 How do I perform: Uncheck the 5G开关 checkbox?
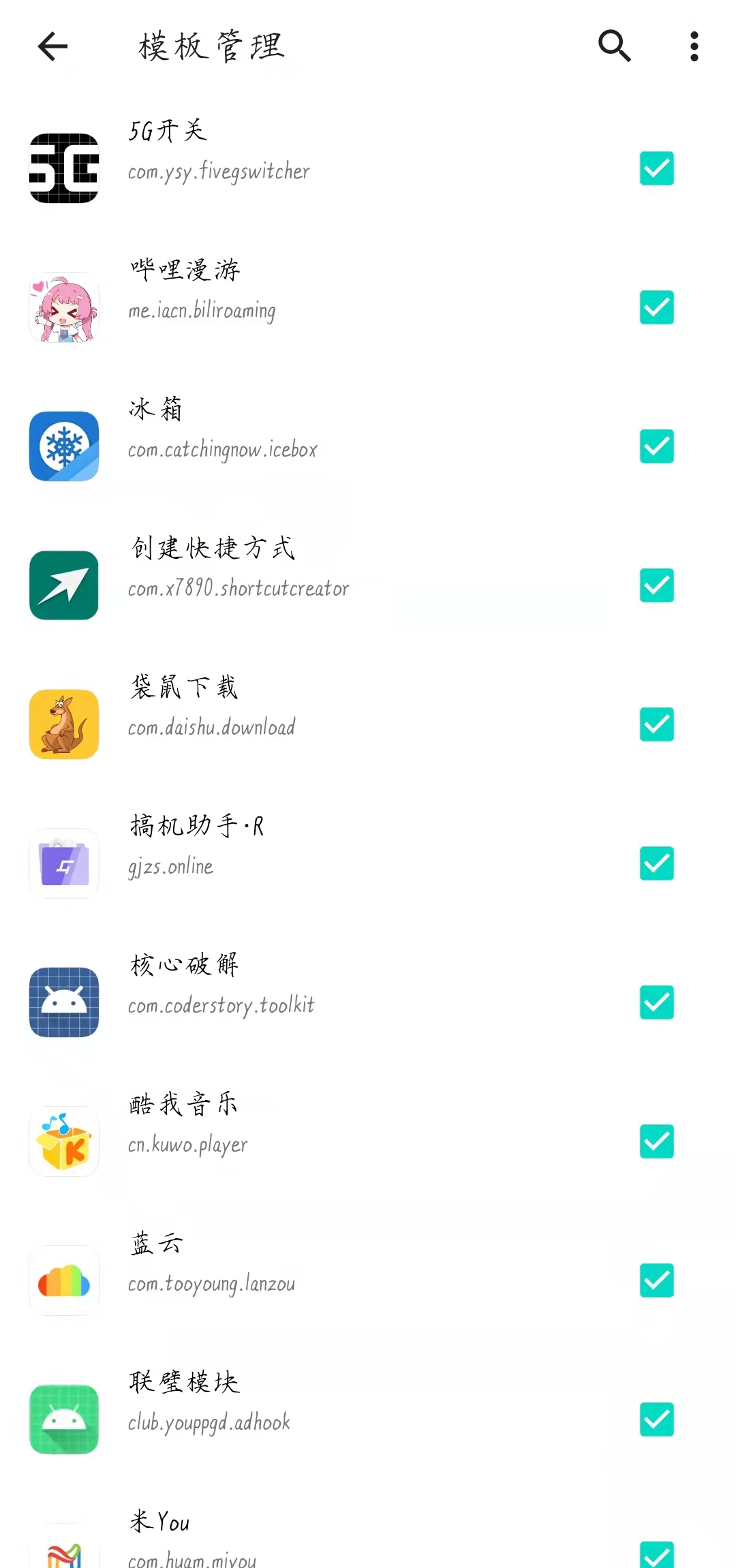tap(656, 168)
